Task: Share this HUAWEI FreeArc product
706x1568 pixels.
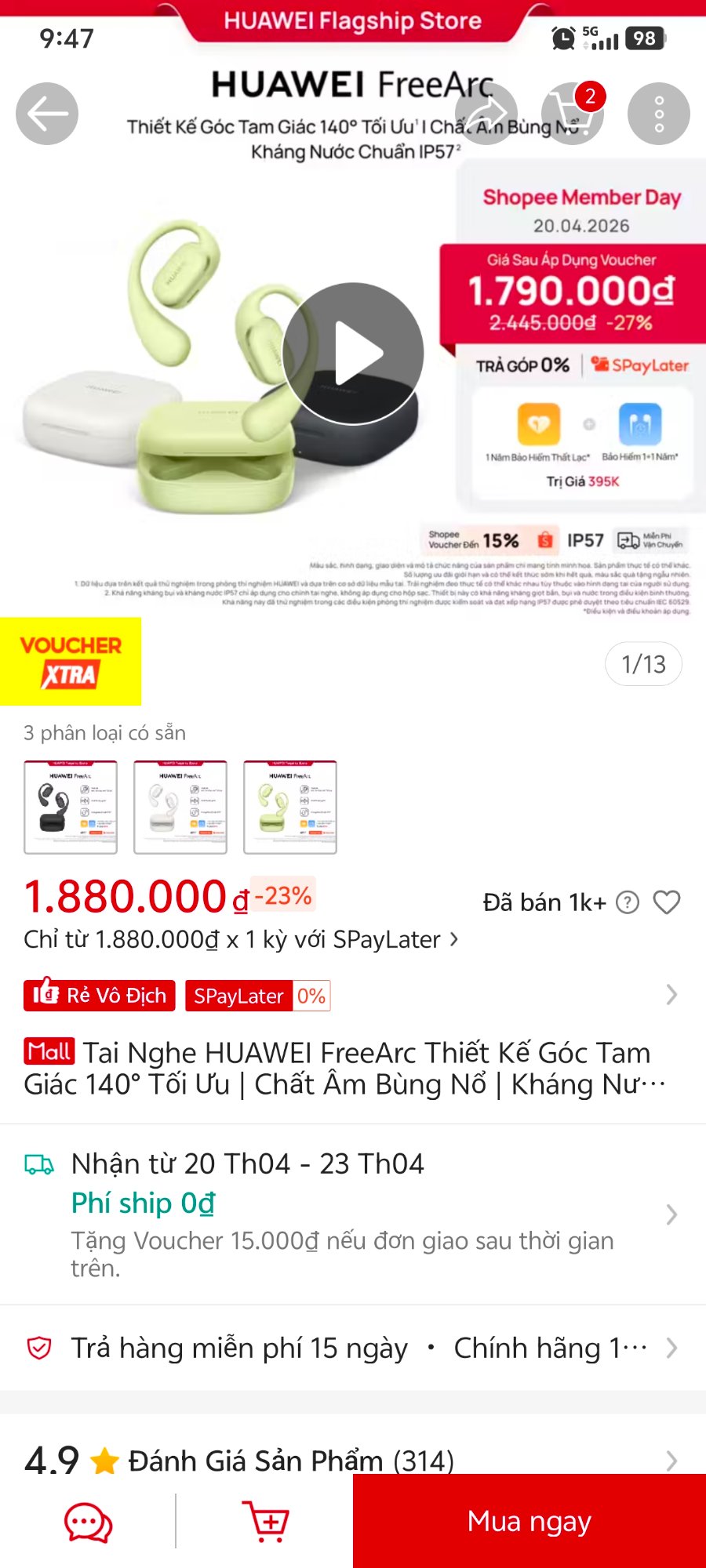Action: [486, 114]
